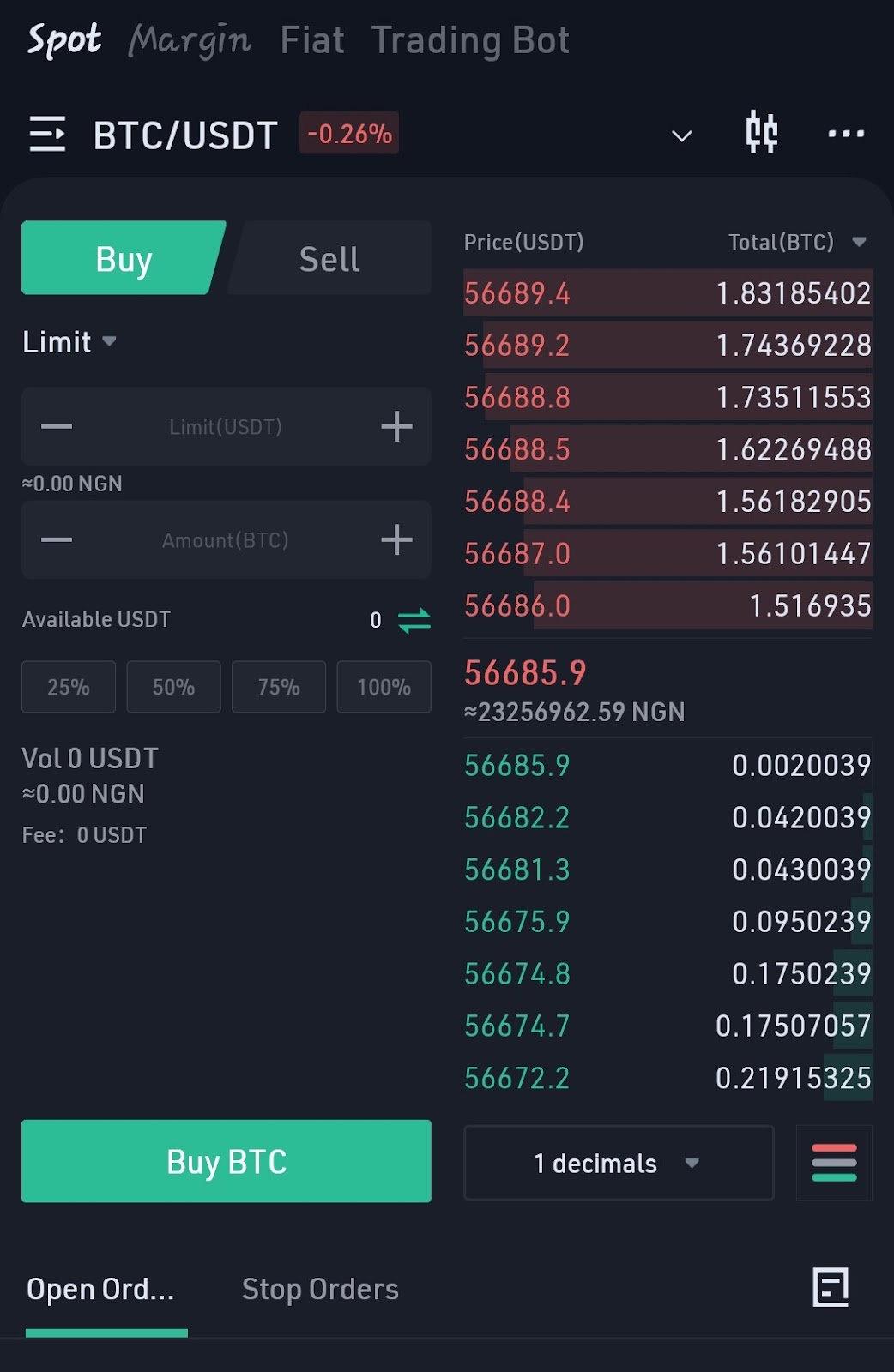The width and height of the screenshot is (894, 1372).
Task: Open the 1 decimals dropdown
Action: [619, 1163]
